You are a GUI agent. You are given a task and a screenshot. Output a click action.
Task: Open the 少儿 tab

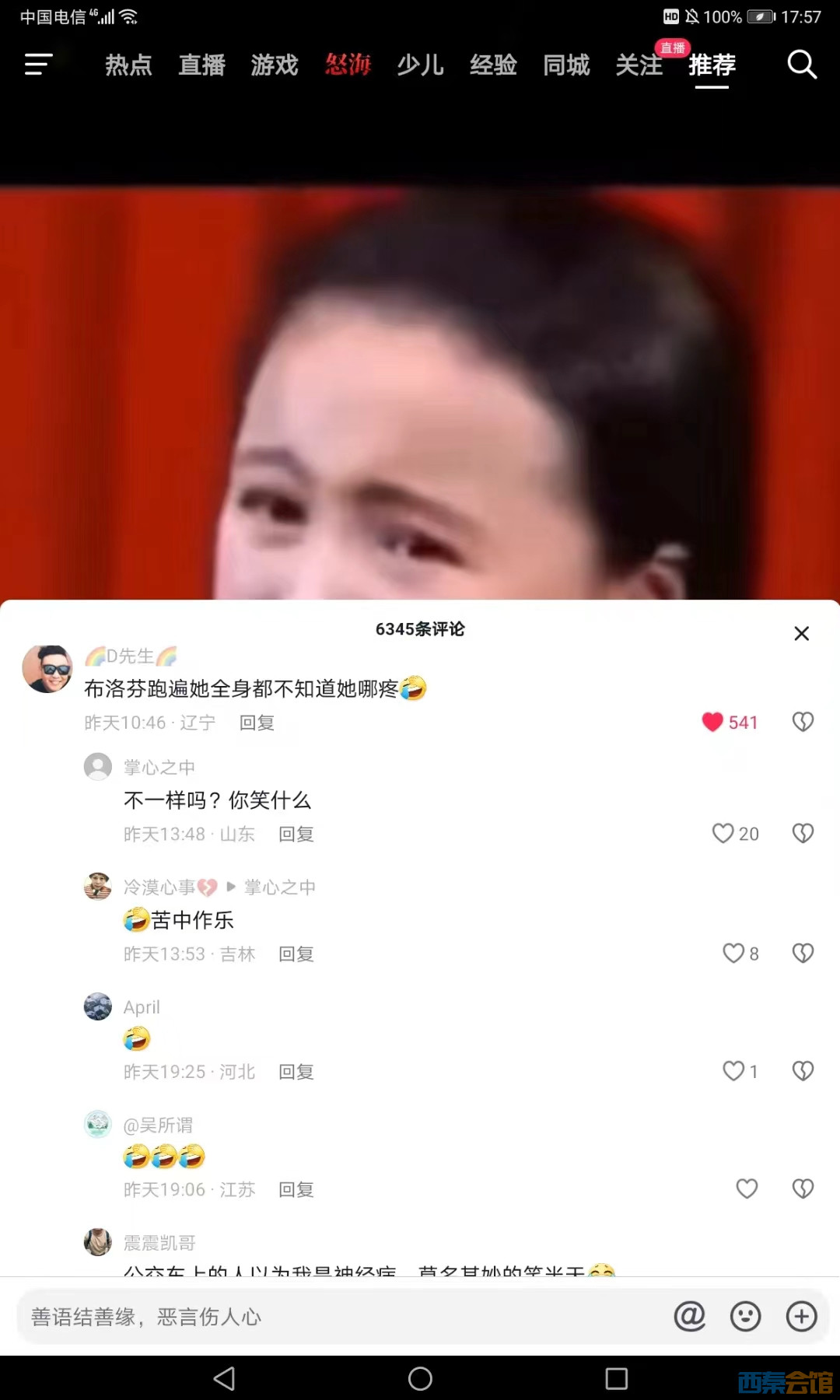(420, 65)
